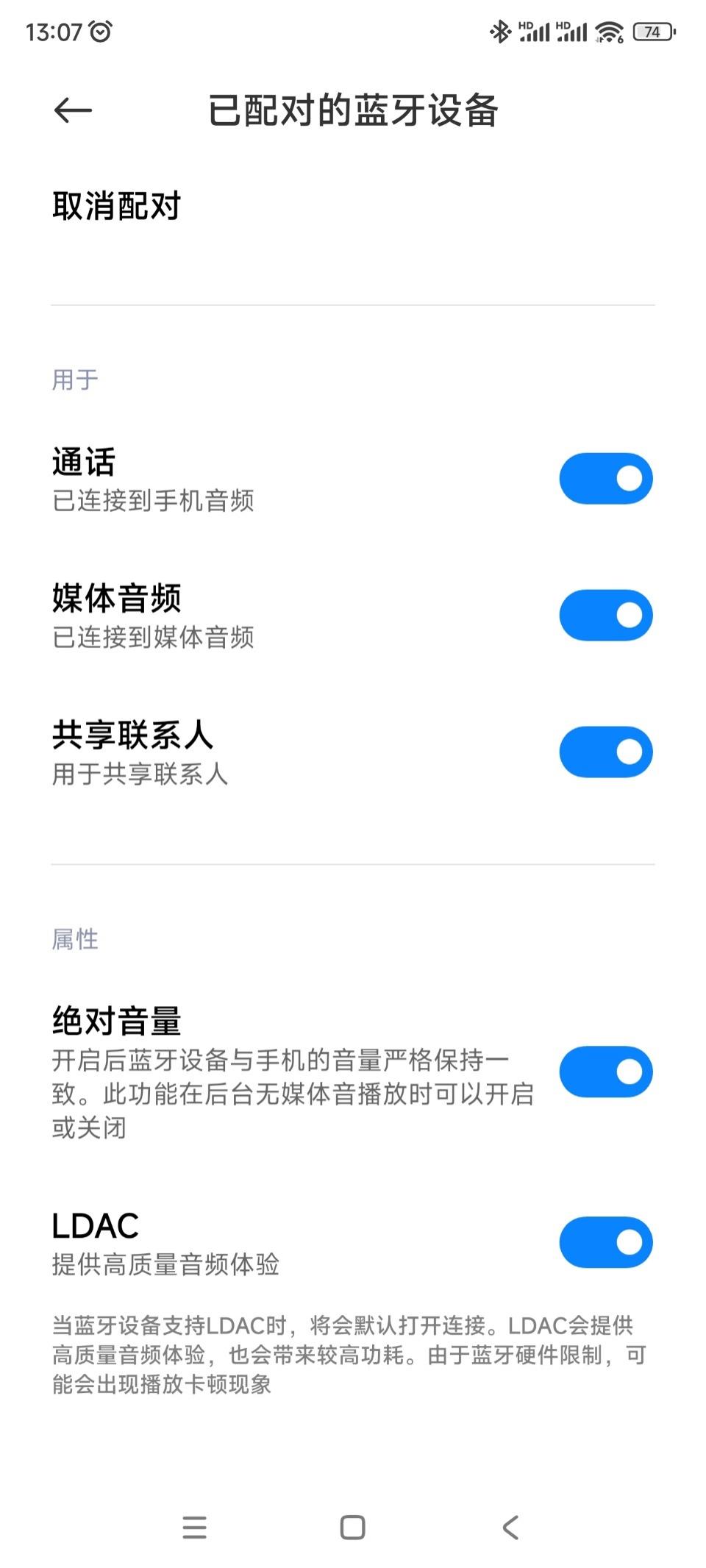Go to the home screen

pos(353,1528)
